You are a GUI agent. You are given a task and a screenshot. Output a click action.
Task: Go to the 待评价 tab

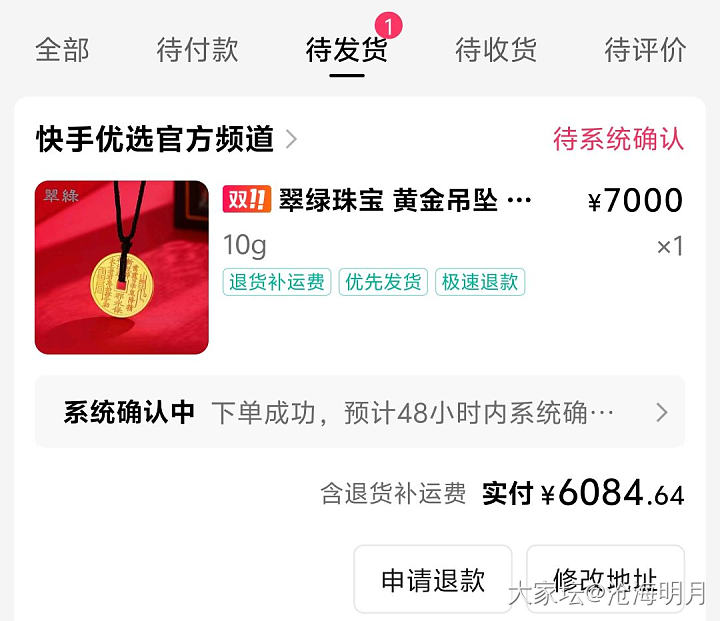tap(645, 49)
